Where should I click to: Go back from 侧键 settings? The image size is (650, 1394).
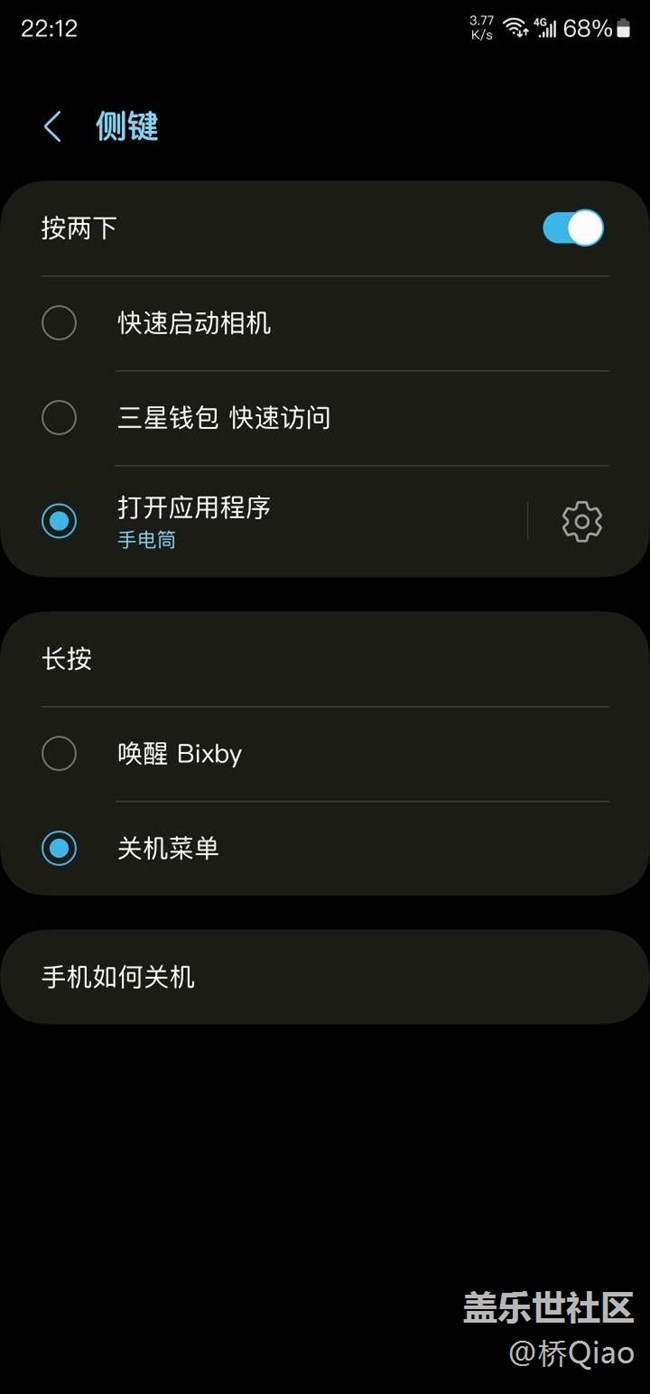coord(53,127)
